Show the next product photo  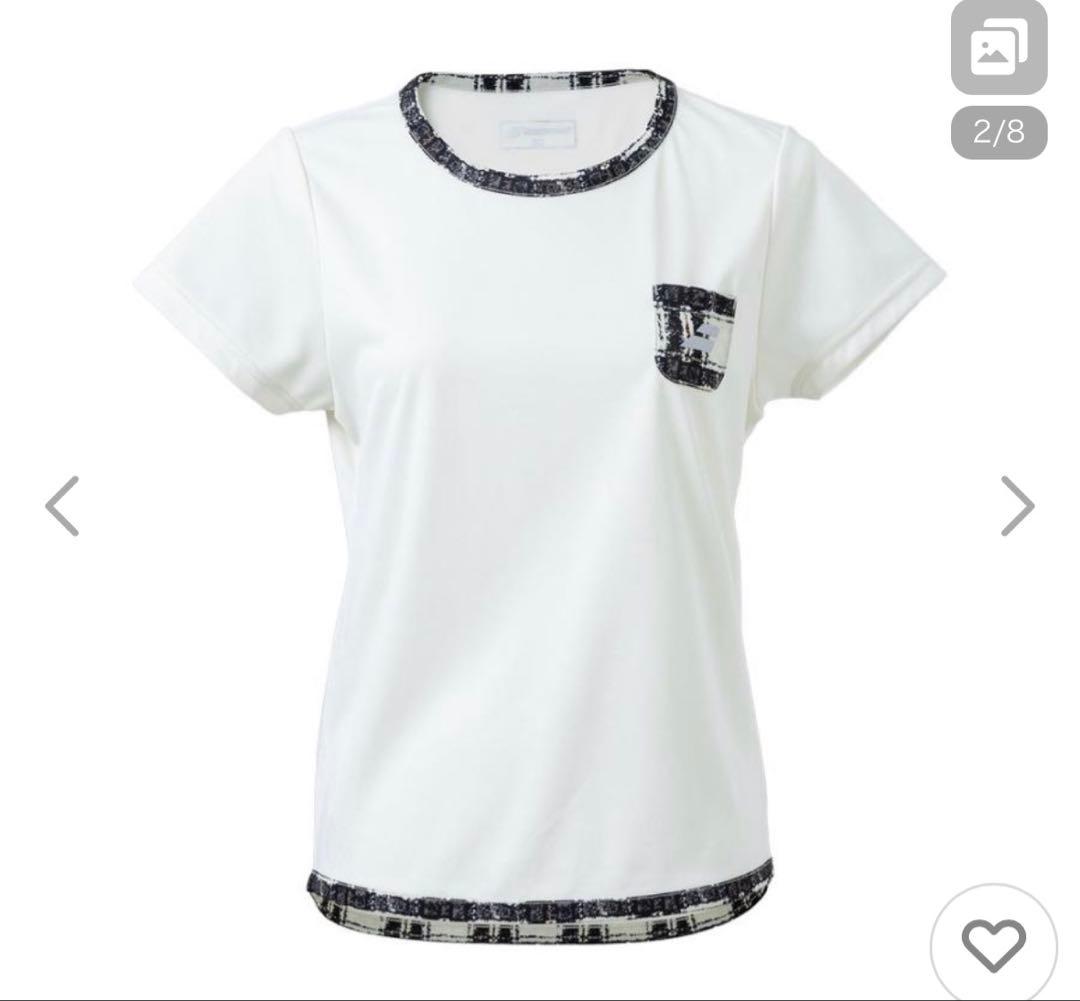click(1017, 506)
